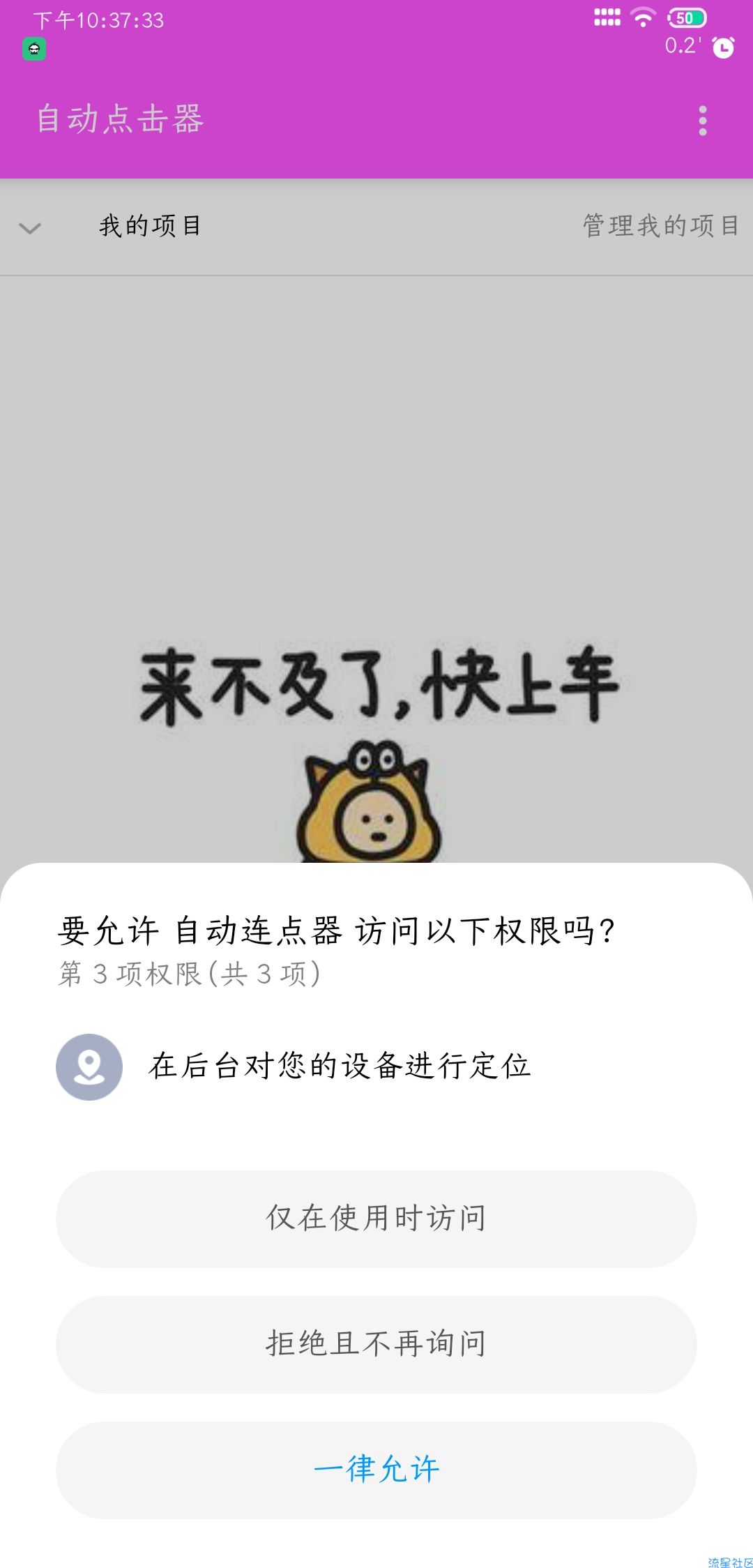Choose 拒绝且不再询问 to deny permission
The height and width of the screenshot is (1568, 753).
376,1344
